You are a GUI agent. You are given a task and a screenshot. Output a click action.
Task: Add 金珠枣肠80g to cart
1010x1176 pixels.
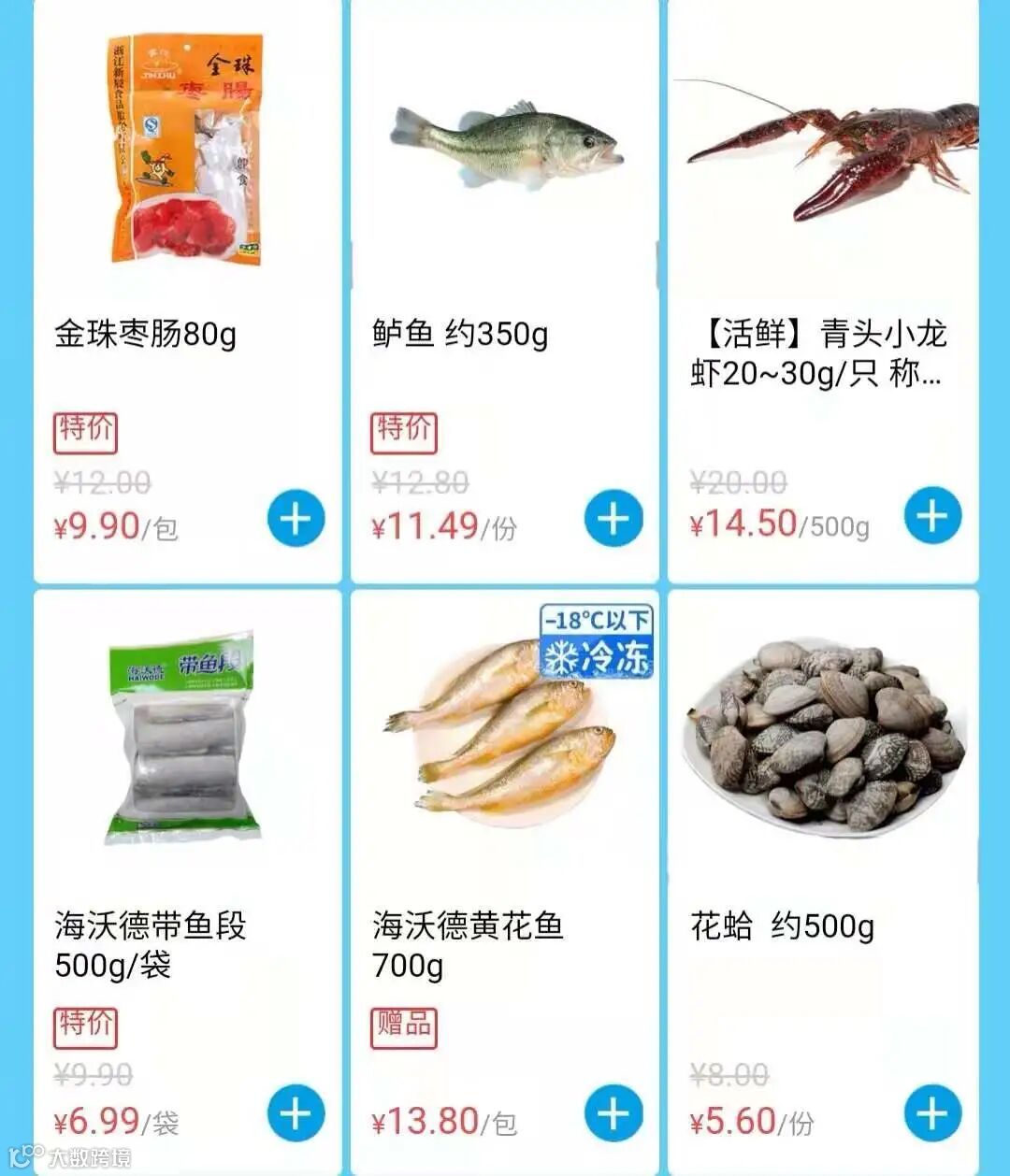click(x=296, y=519)
